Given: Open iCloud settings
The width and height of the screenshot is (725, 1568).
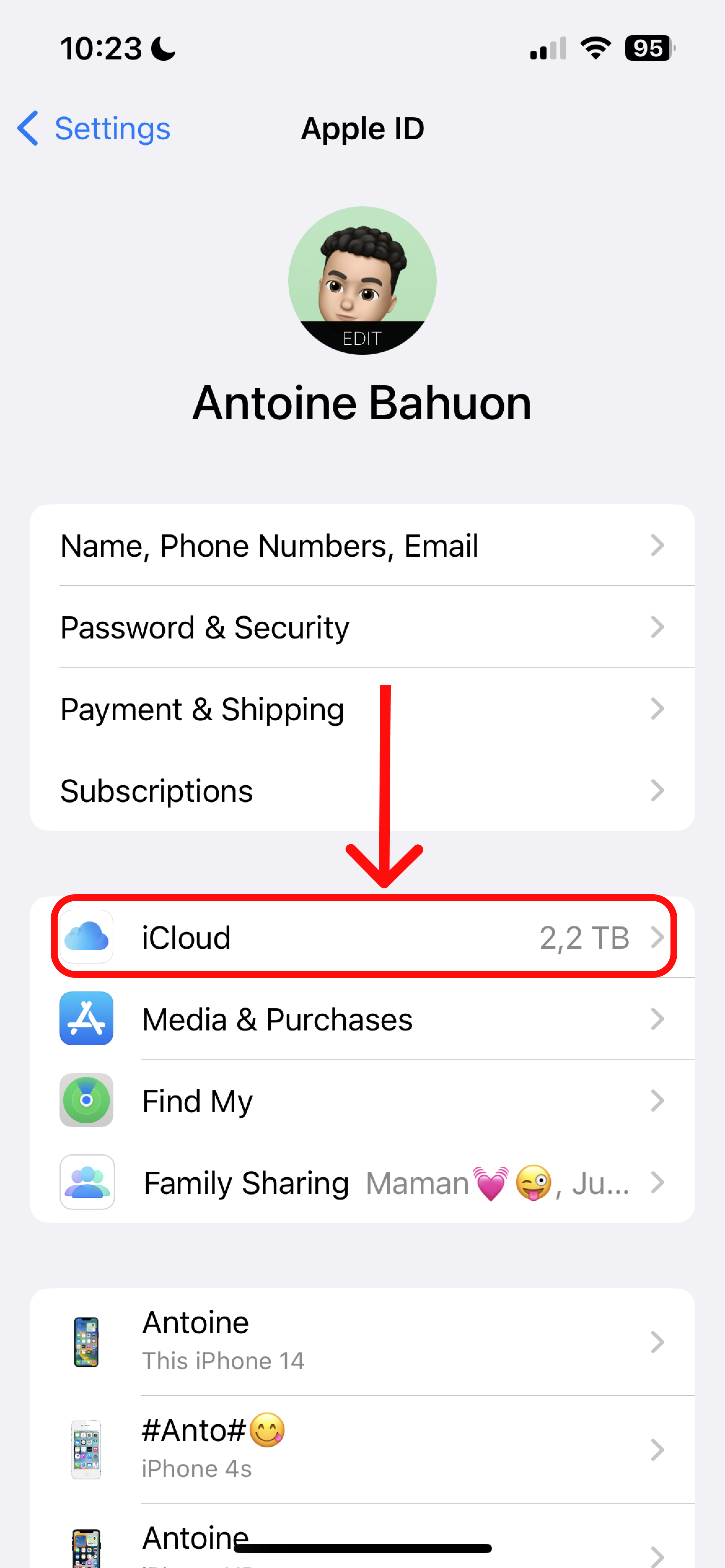Looking at the screenshot, I should point(362,937).
